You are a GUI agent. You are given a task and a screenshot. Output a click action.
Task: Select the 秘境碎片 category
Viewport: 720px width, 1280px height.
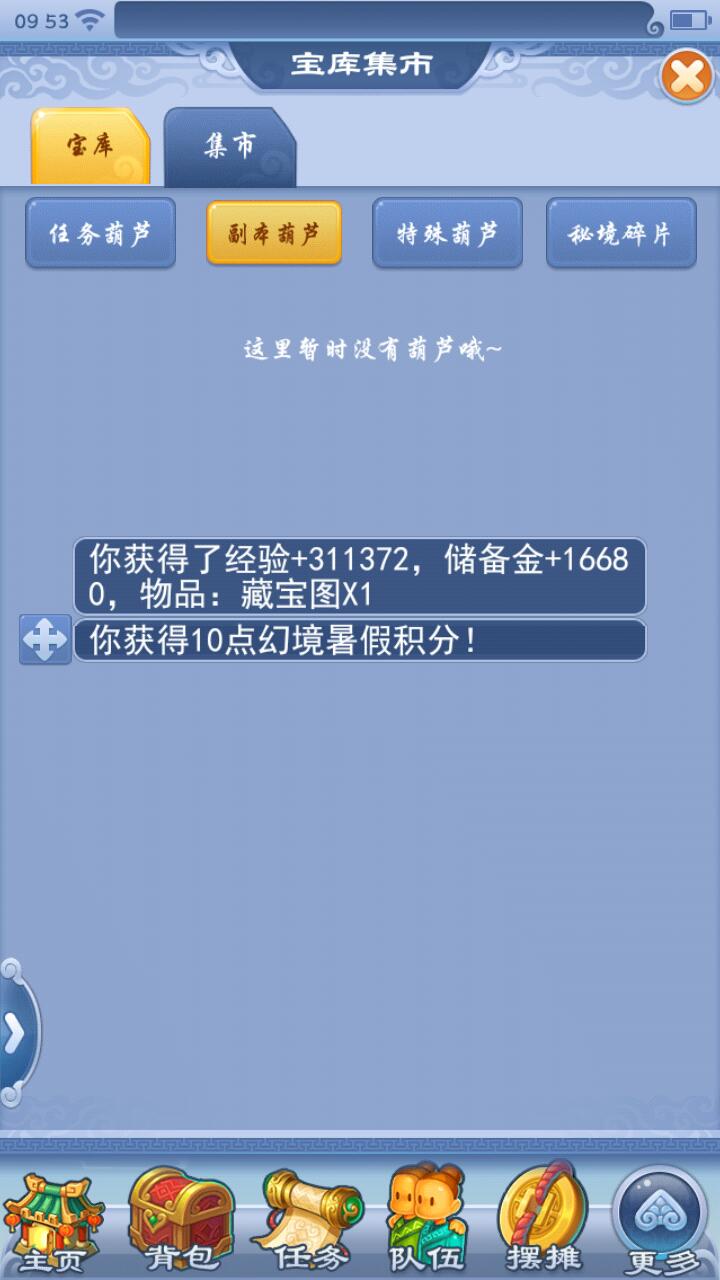point(620,233)
